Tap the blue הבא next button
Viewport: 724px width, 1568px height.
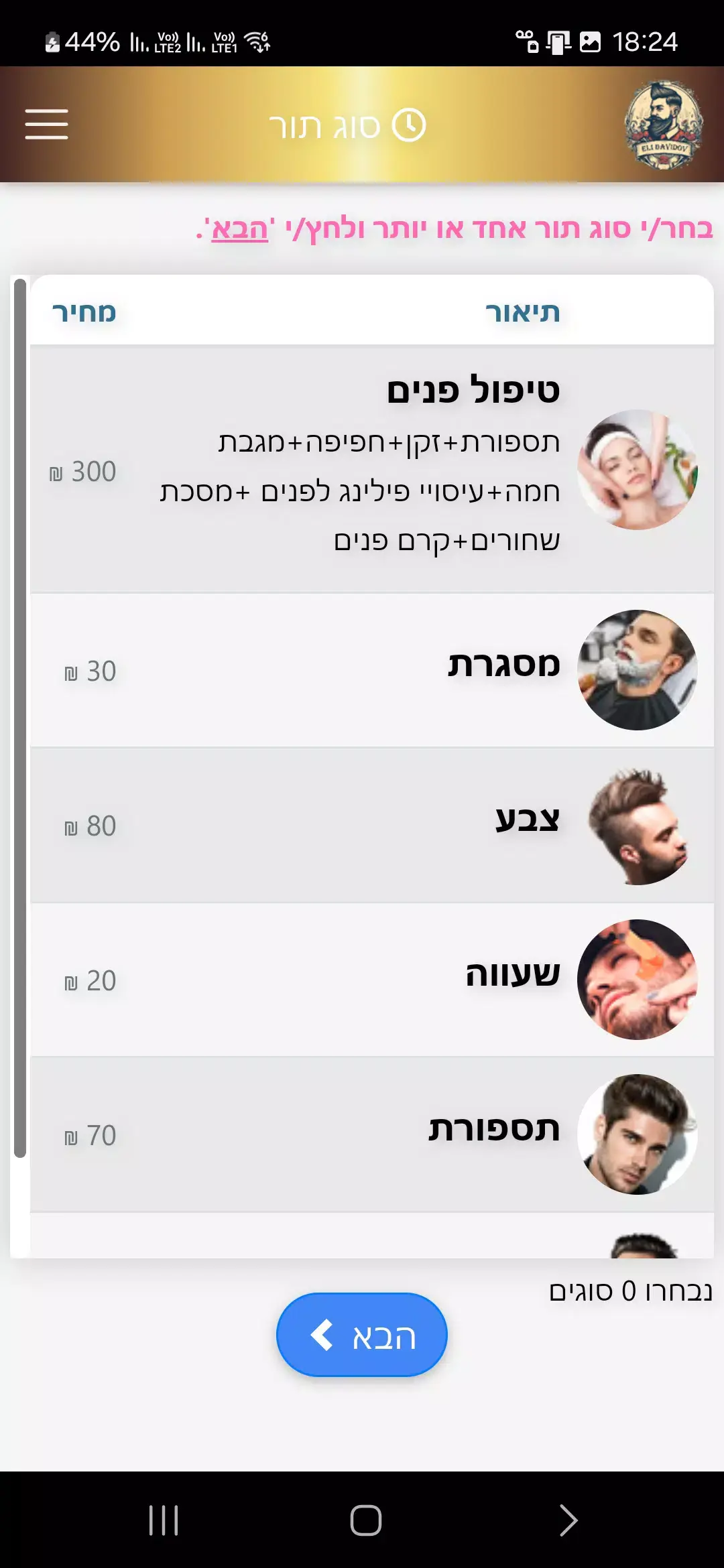[362, 1335]
